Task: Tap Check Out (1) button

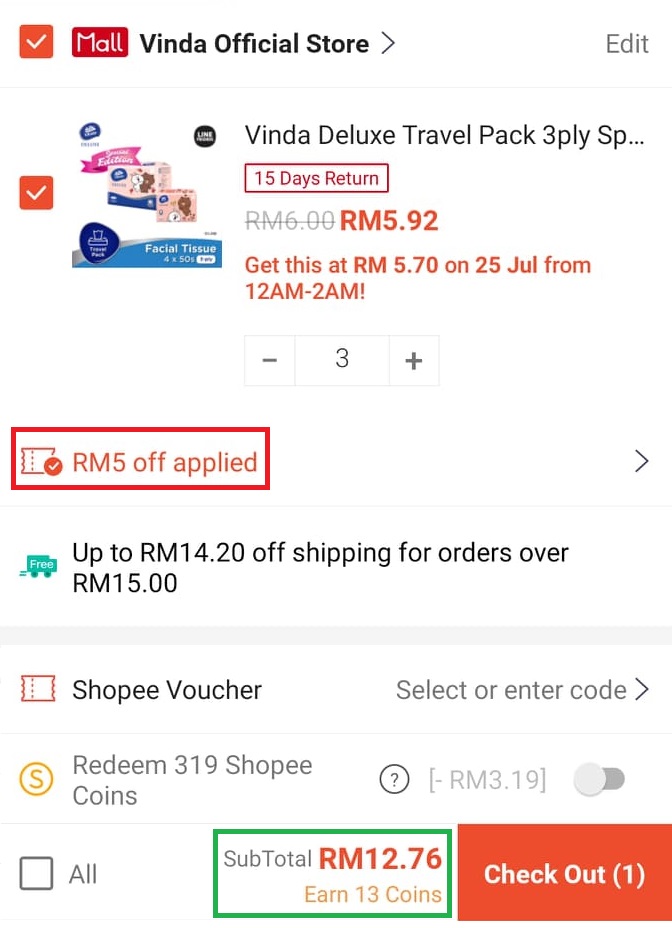Action: (564, 874)
